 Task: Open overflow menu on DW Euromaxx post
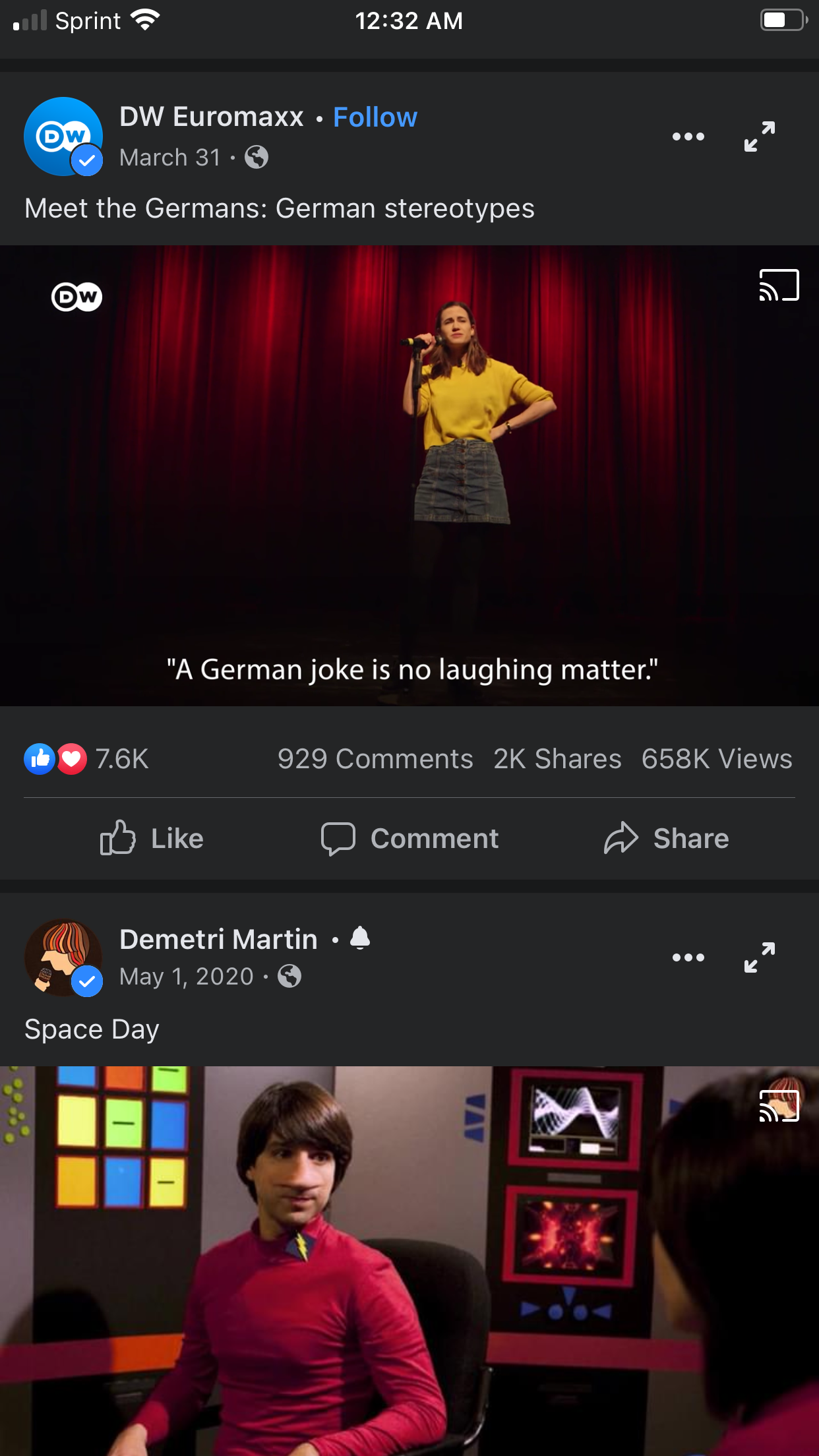[688, 136]
